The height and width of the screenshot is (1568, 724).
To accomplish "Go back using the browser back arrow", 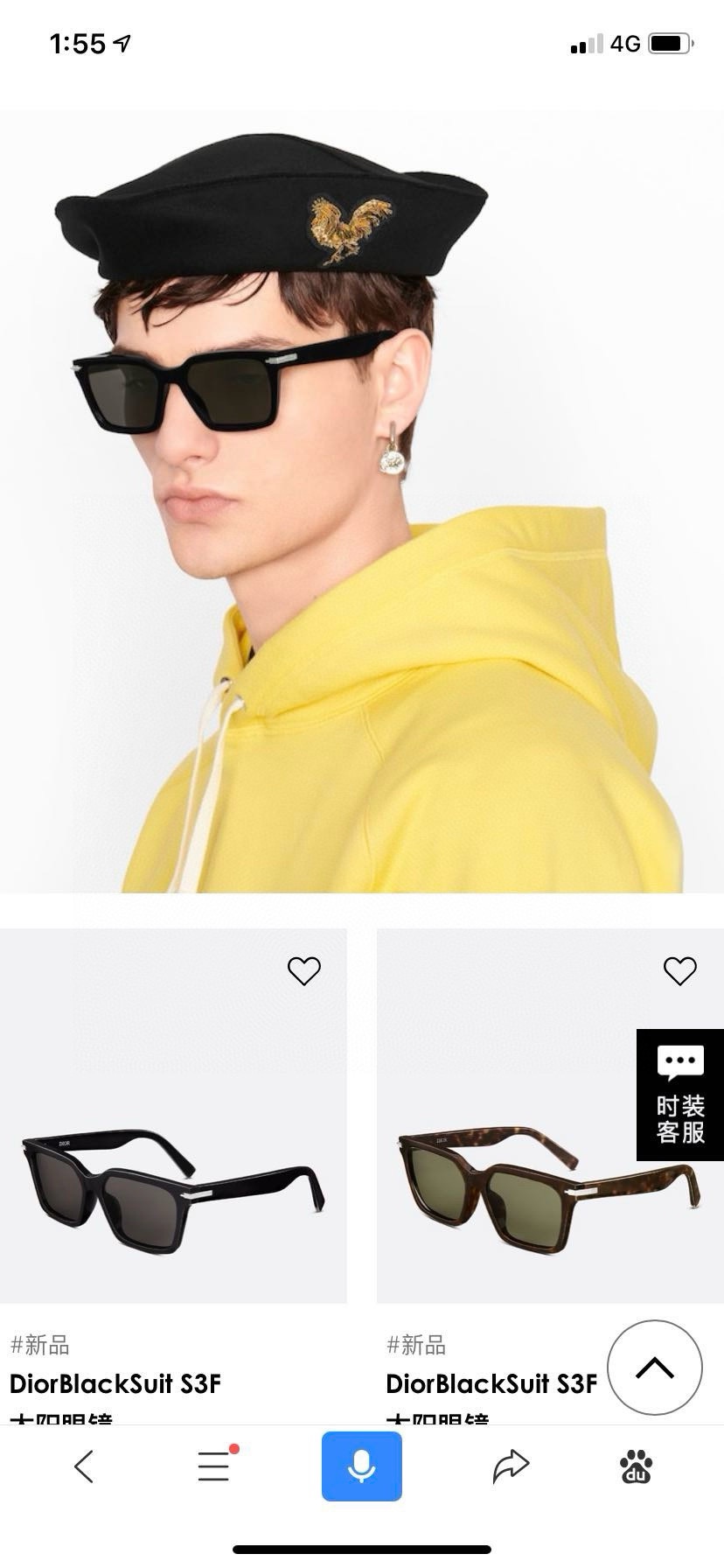I will 84,1466.
